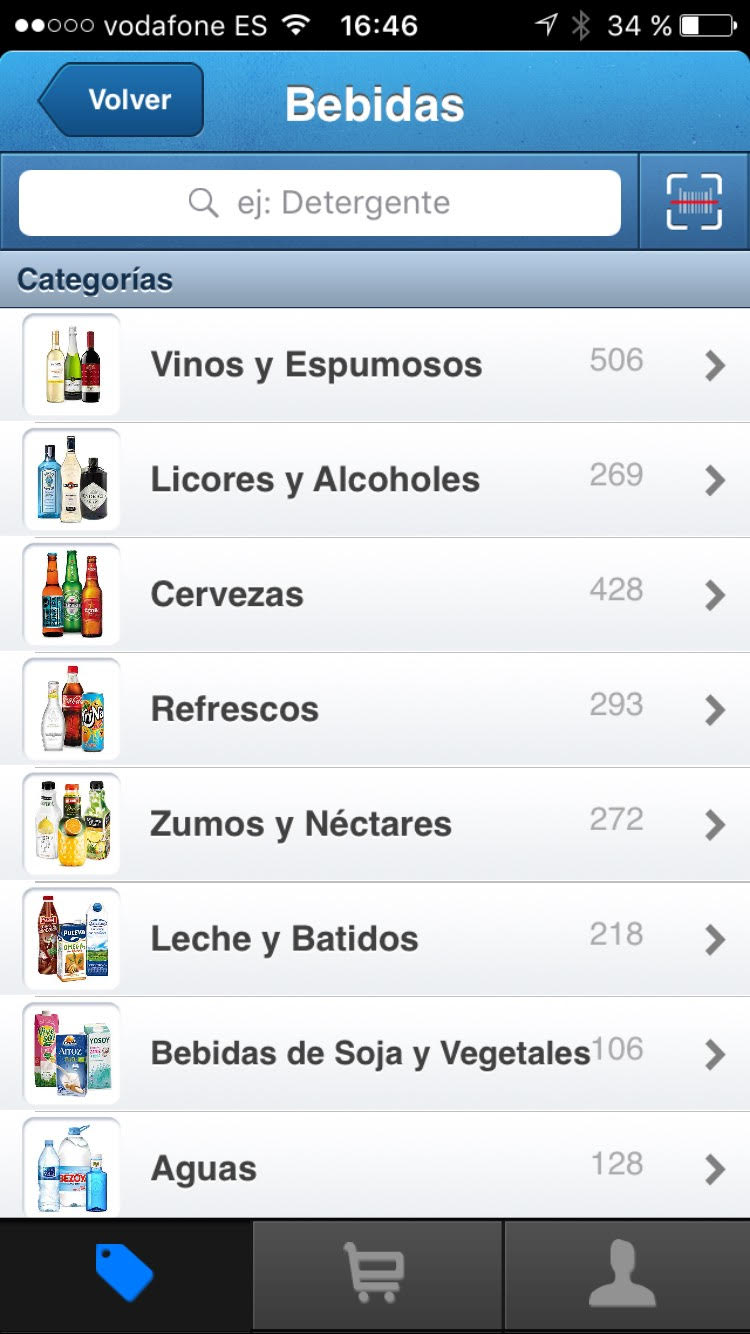
Task: Open the Refrescos category
Action: [x=375, y=710]
